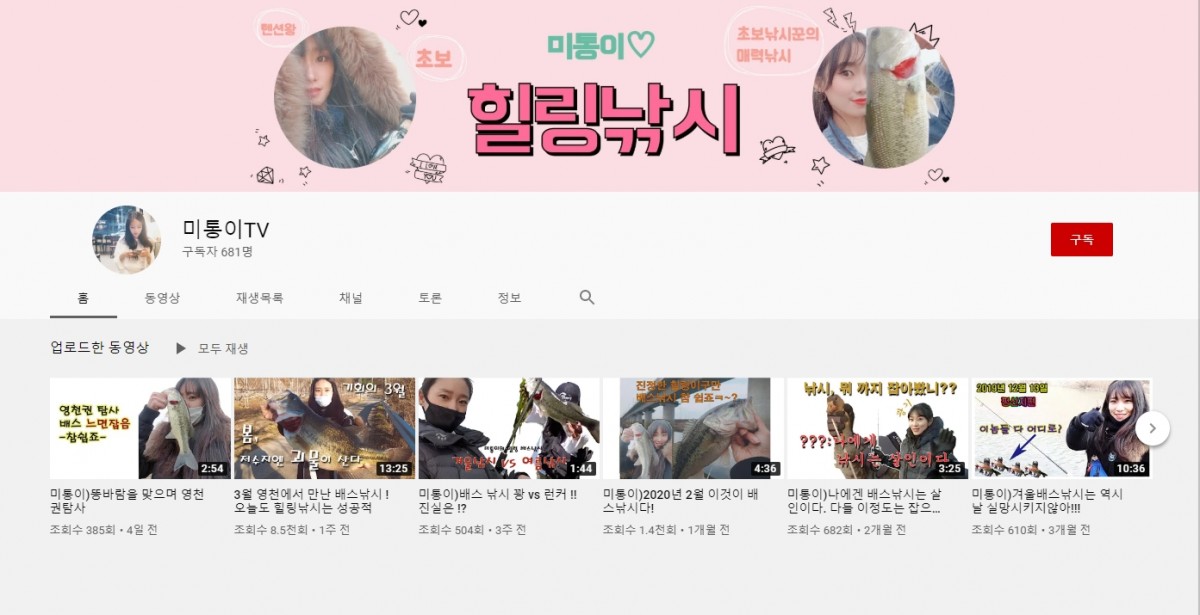Select the 토론 tab
The width and height of the screenshot is (1200, 615).
tap(430, 298)
